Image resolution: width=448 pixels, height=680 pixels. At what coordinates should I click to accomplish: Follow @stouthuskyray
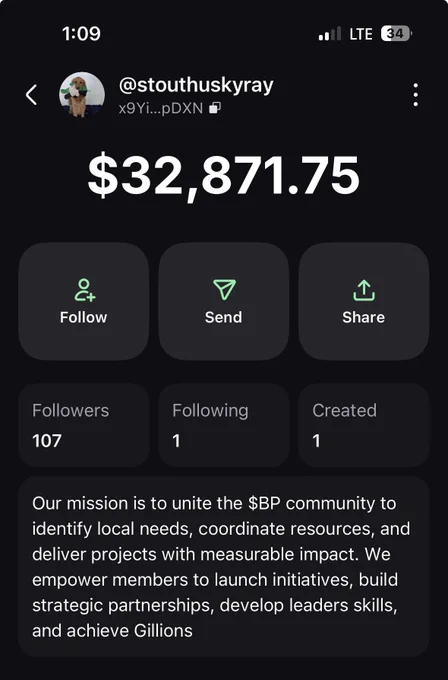point(84,301)
